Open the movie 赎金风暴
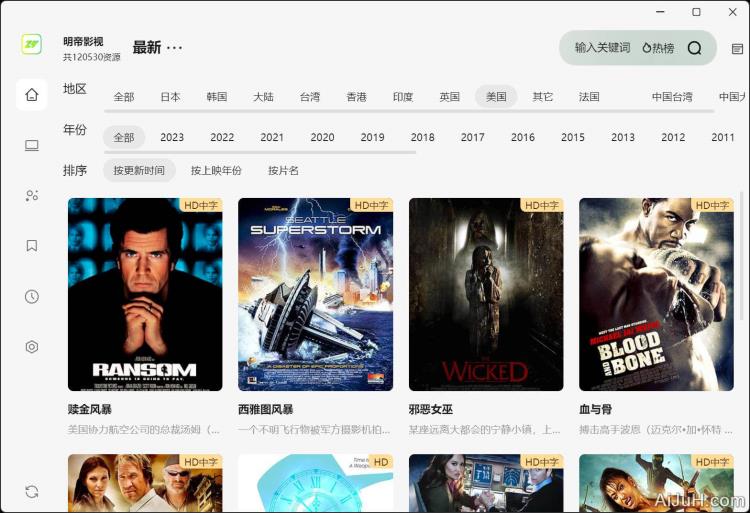Screen dimensions: 750x513 click(145, 294)
